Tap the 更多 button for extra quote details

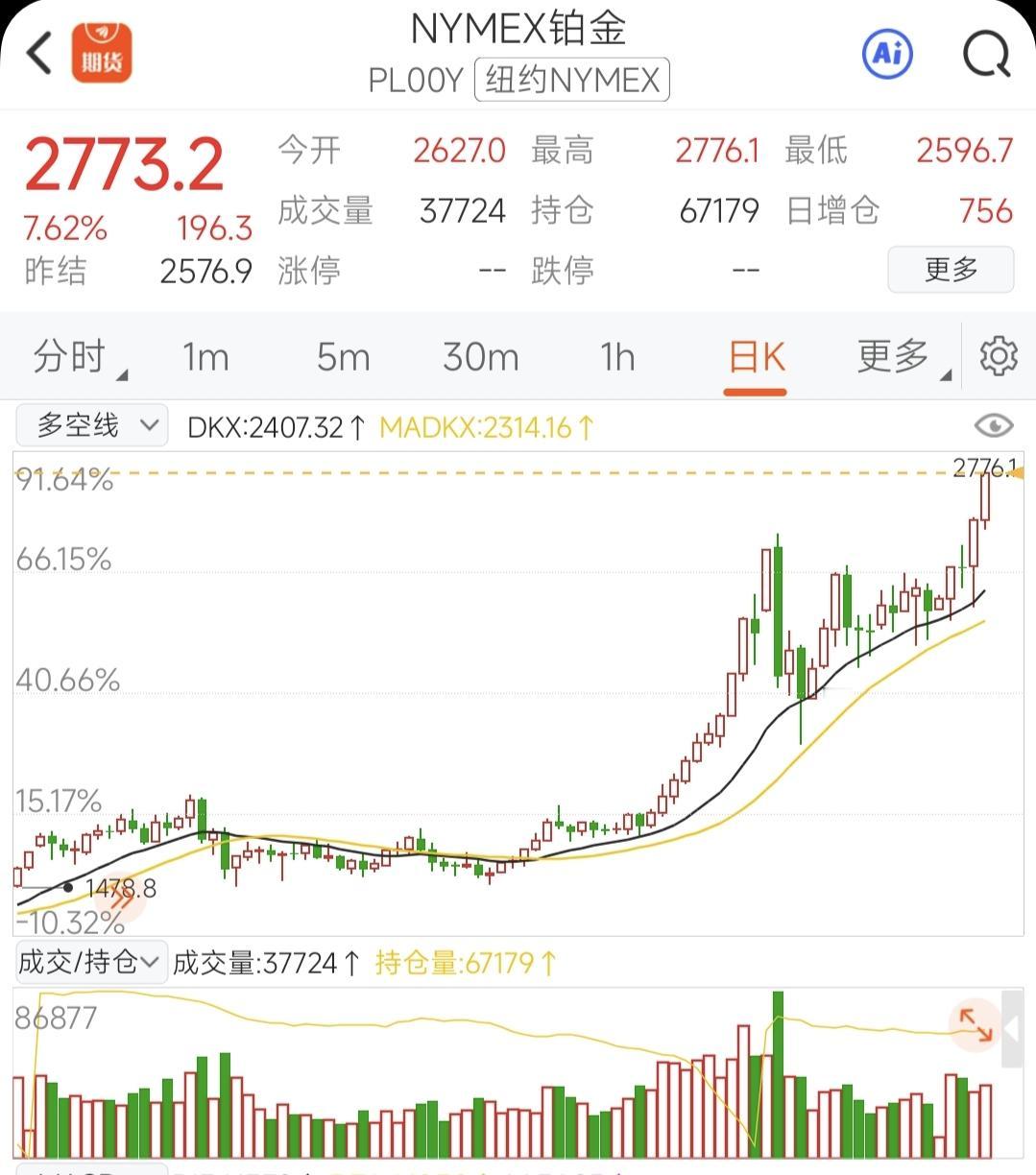pos(950,270)
